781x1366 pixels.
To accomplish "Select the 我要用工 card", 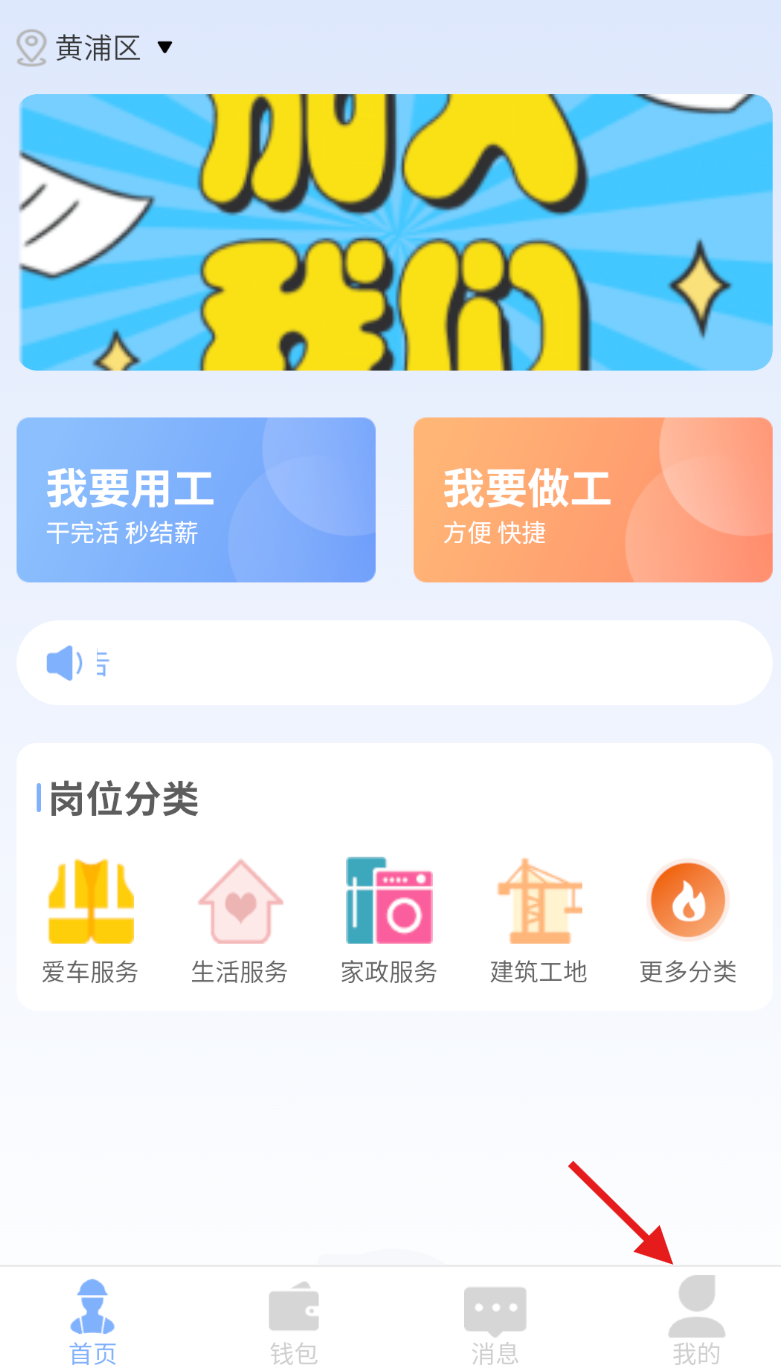I will [196, 499].
